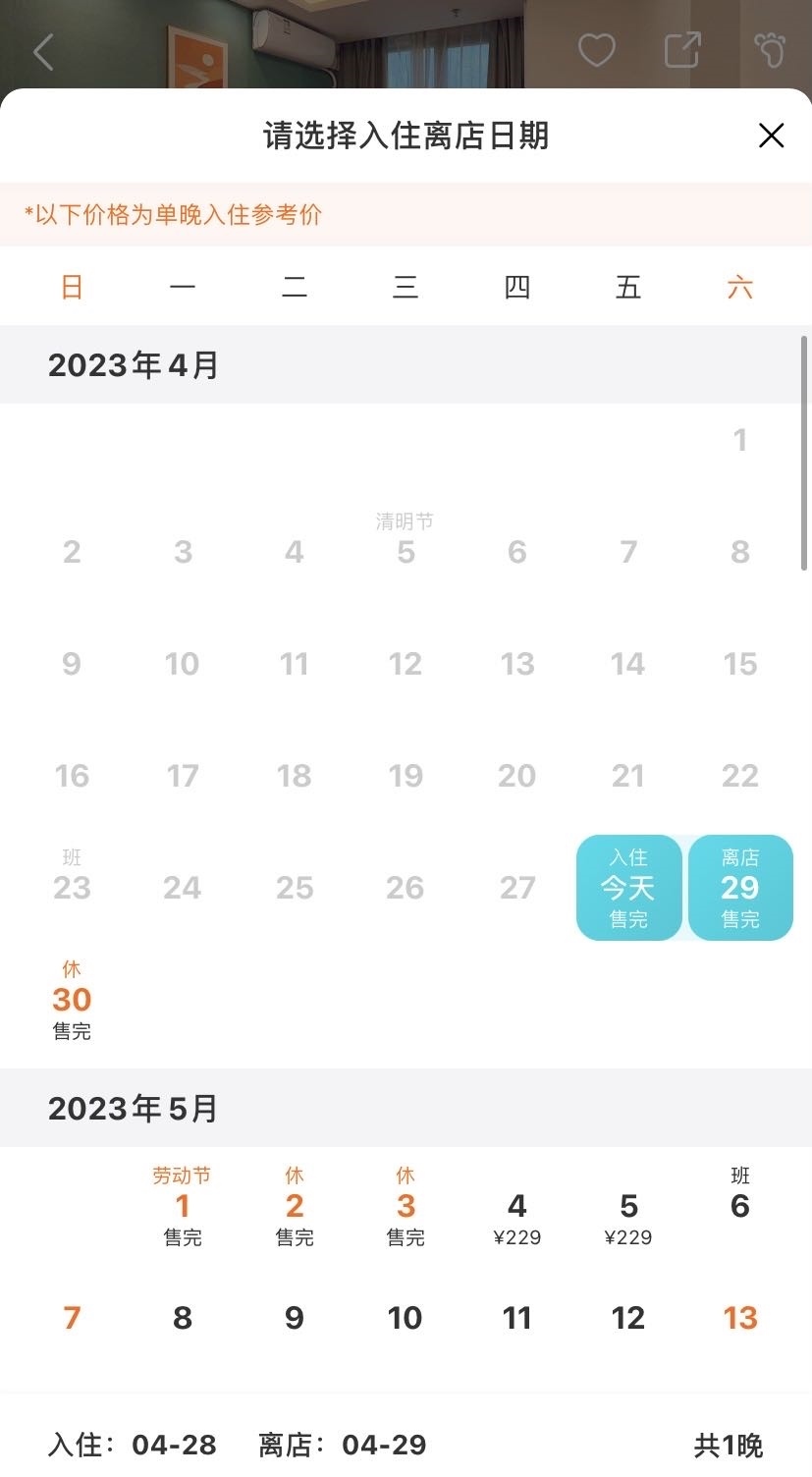Select April 29 as checkout date
This screenshot has height=1477, width=812.
[x=740, y=888]
